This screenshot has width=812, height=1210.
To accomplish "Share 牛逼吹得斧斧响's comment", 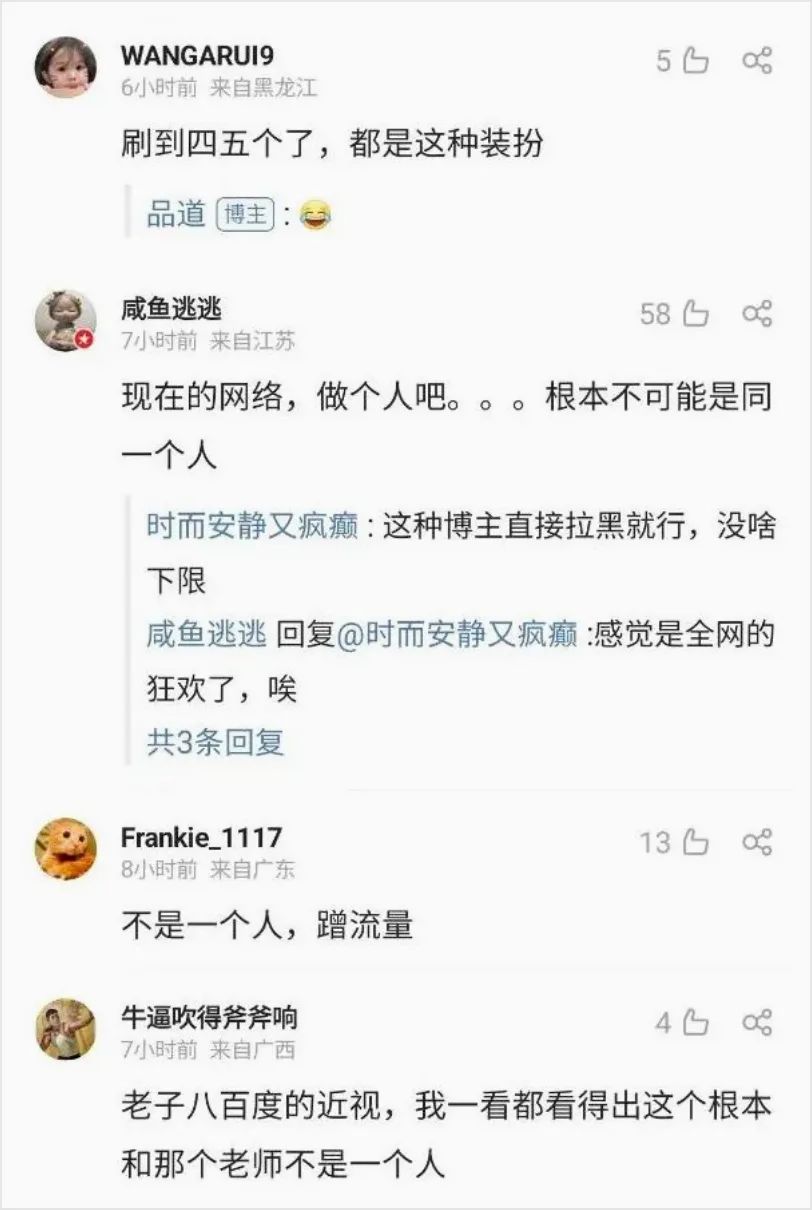I will pos(757,1023).
